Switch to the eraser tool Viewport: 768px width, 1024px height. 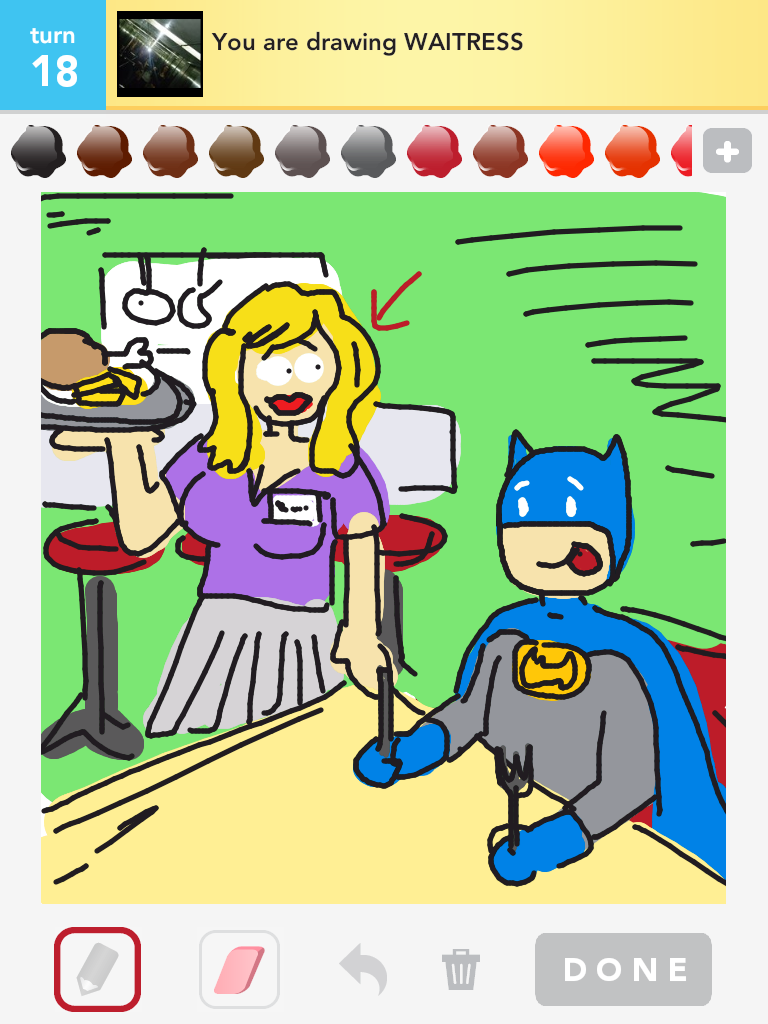[239, 969]
